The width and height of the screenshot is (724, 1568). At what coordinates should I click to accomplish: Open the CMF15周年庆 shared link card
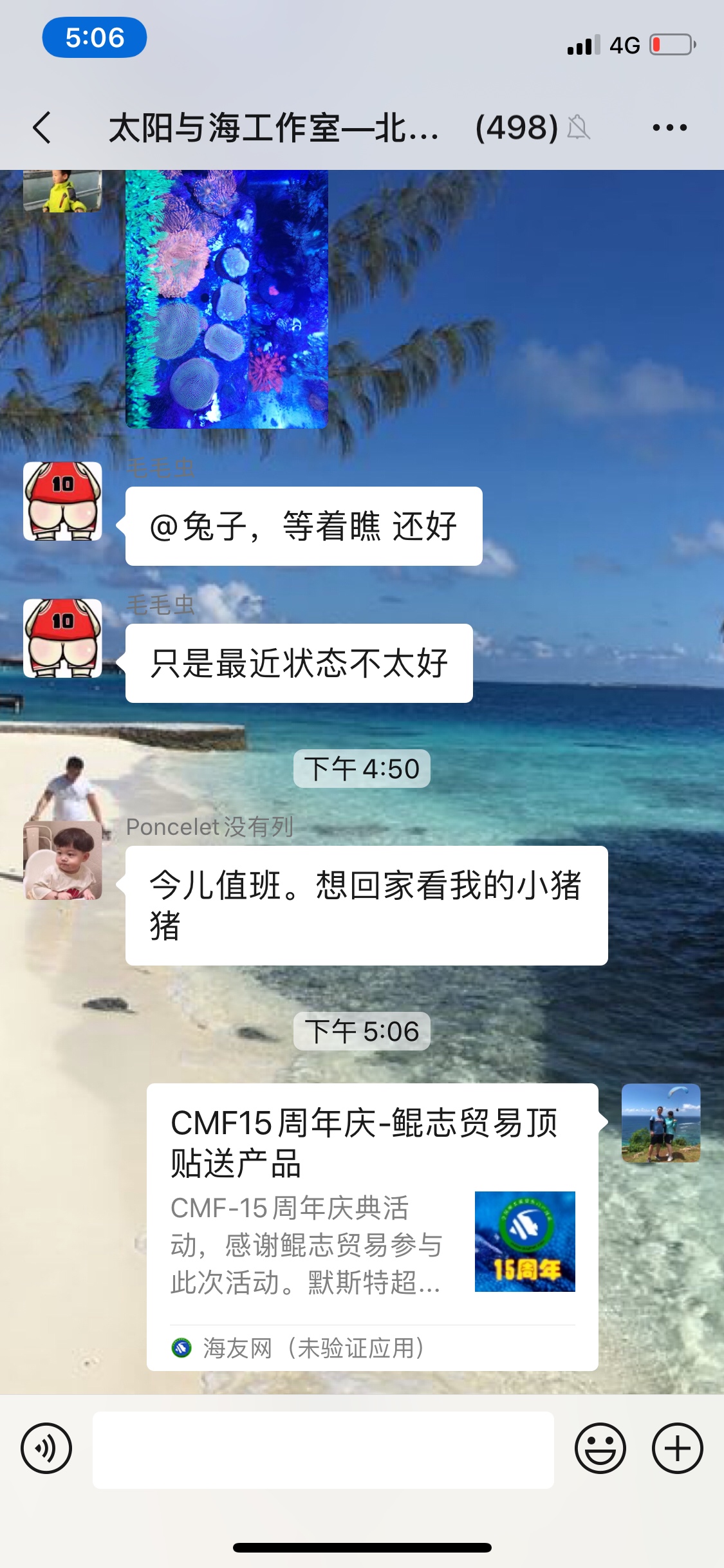(372, 1226)
